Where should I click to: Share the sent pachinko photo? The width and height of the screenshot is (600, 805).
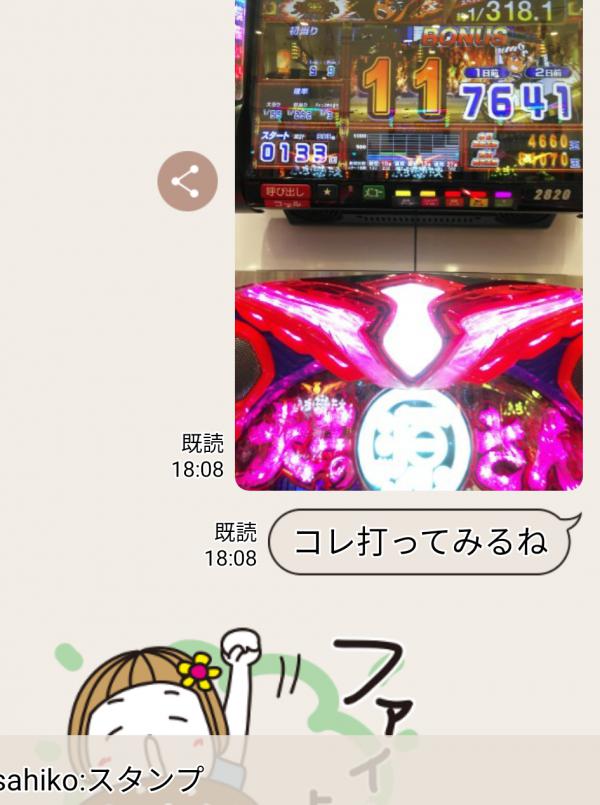[187, 181]
